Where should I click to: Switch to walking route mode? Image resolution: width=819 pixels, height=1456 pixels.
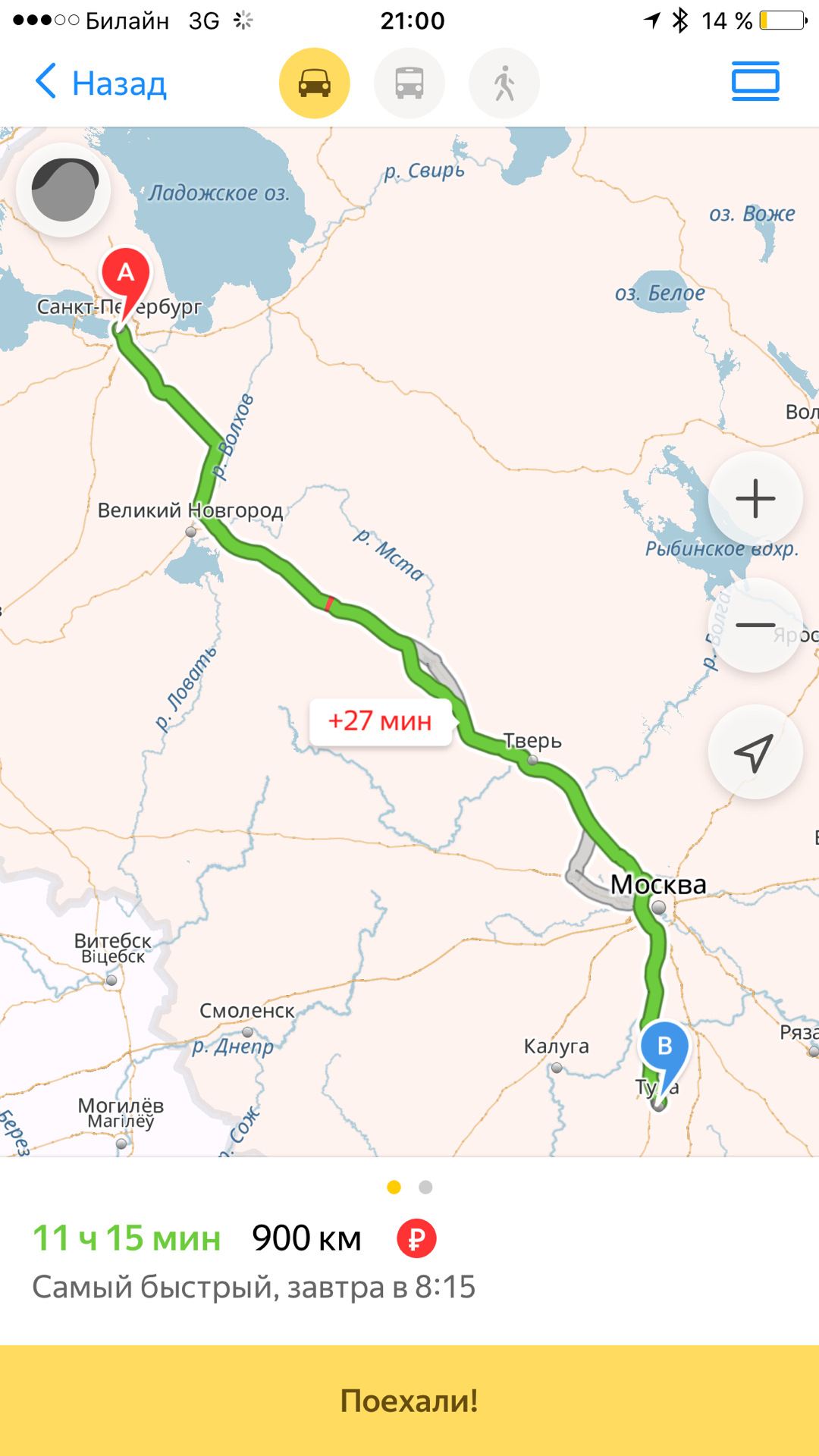(504, 83)
